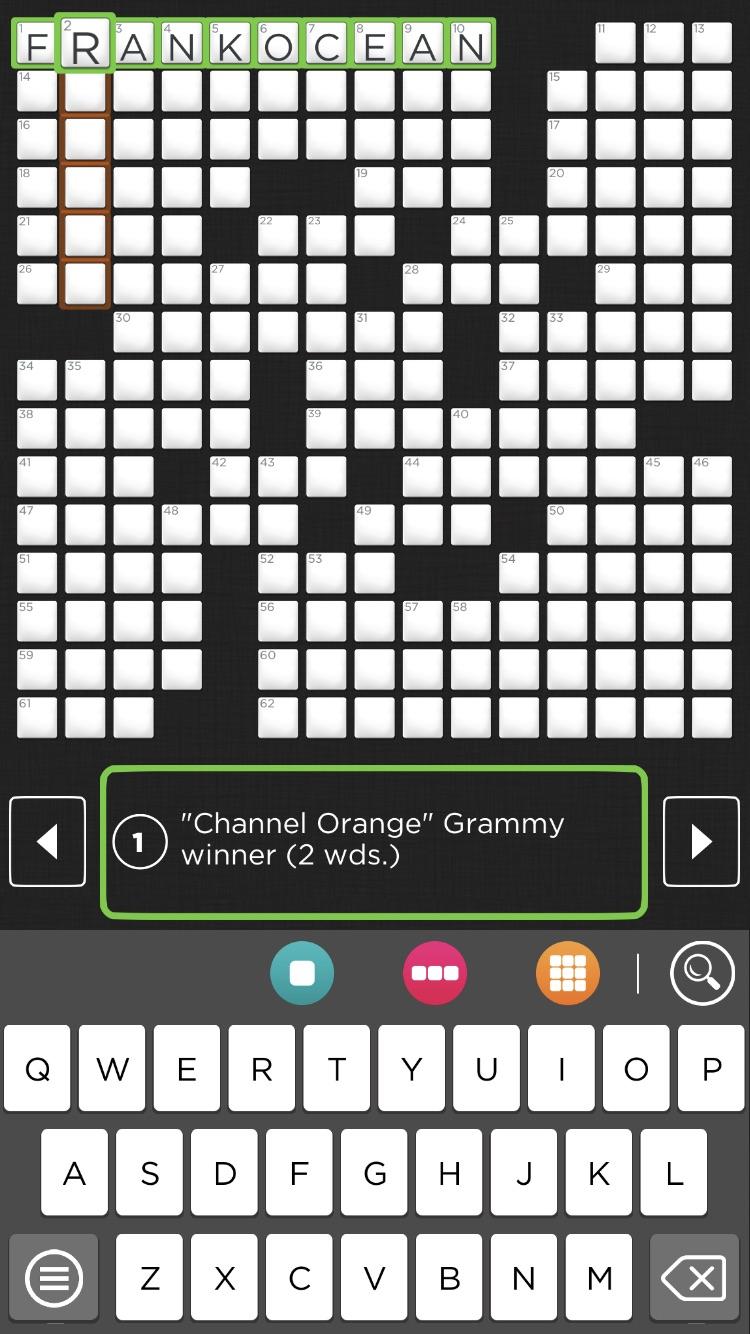The height and width of the screenshot is (1334, 750).
Task: Select the crossword cell numbered 59
Action: pos(37,669)
